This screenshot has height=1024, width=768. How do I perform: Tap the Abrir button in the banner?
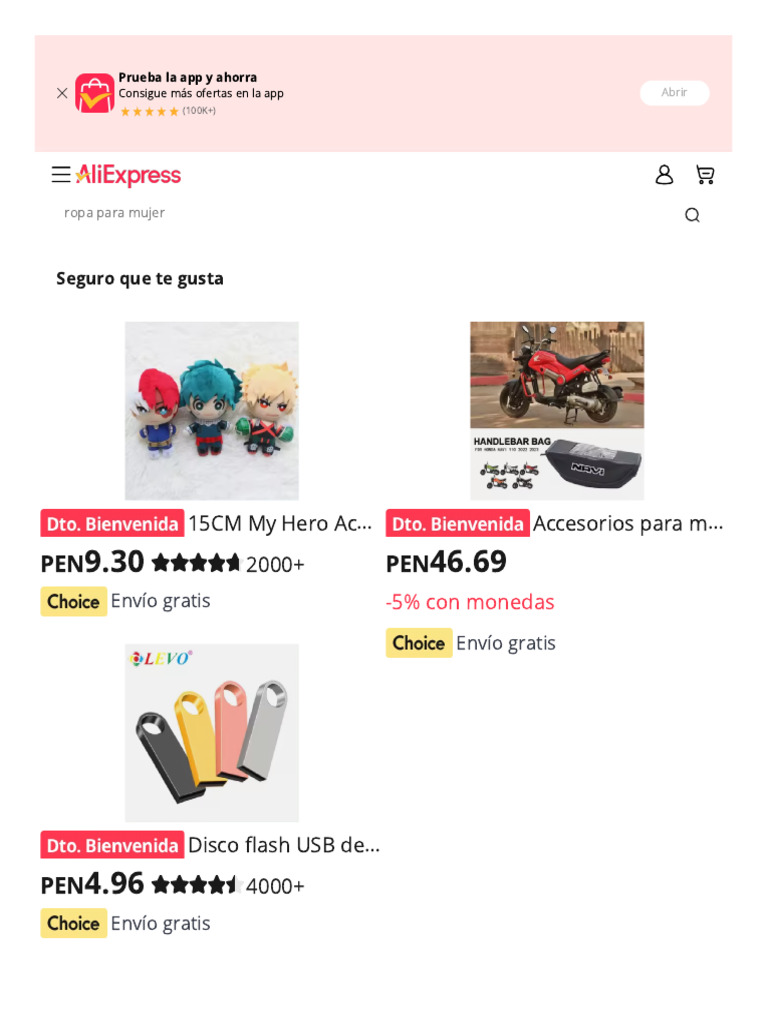click(674, 93)
